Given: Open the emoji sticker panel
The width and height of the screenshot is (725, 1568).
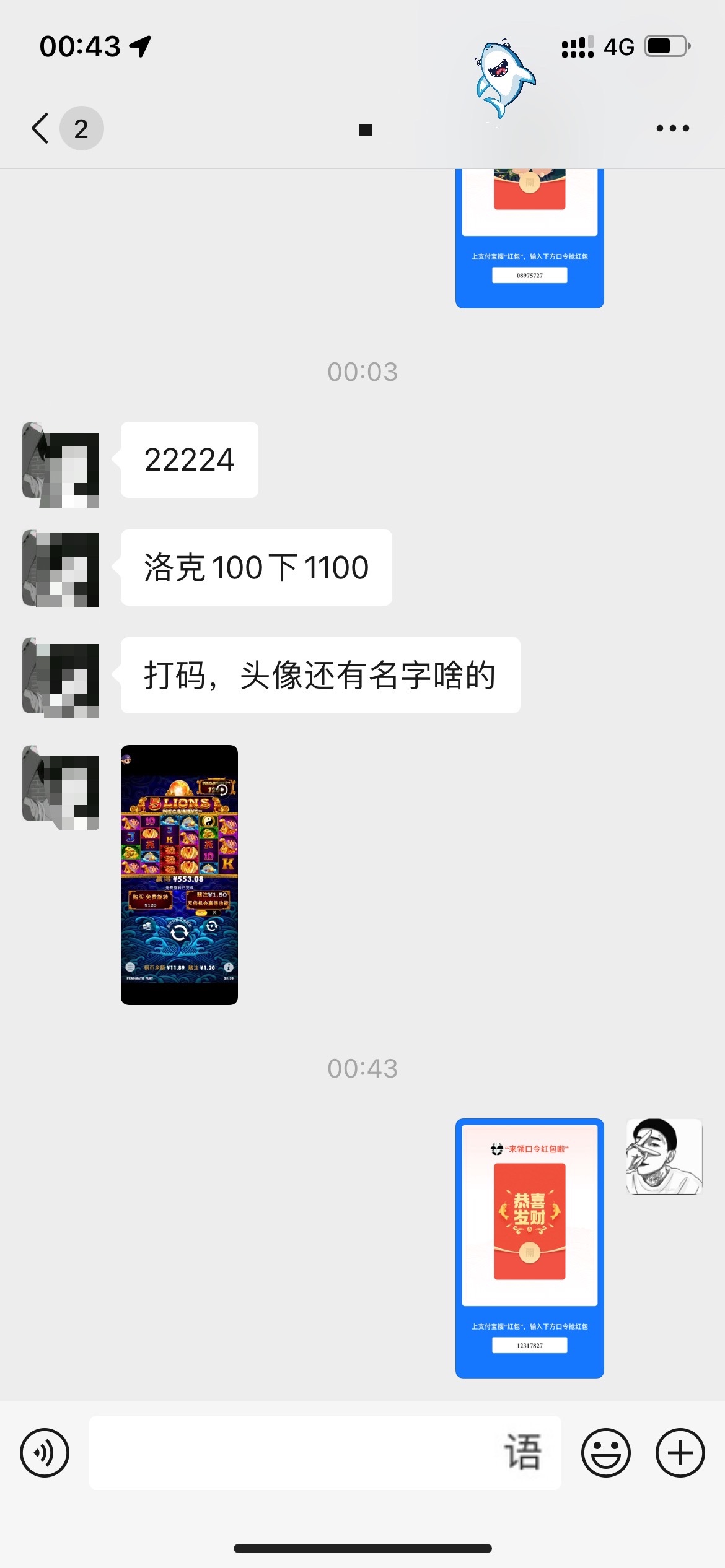Looking at the screenshot, I should tap(605, 1452).
